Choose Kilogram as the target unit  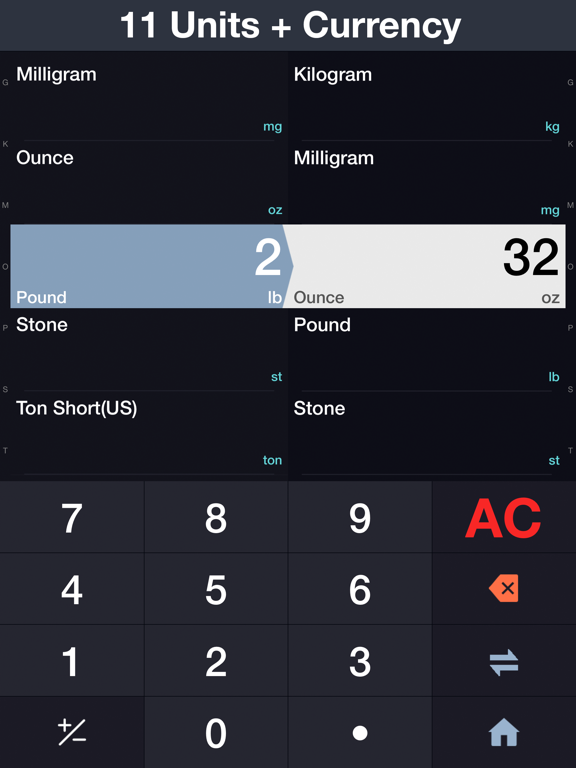click(x=427, y=100)
